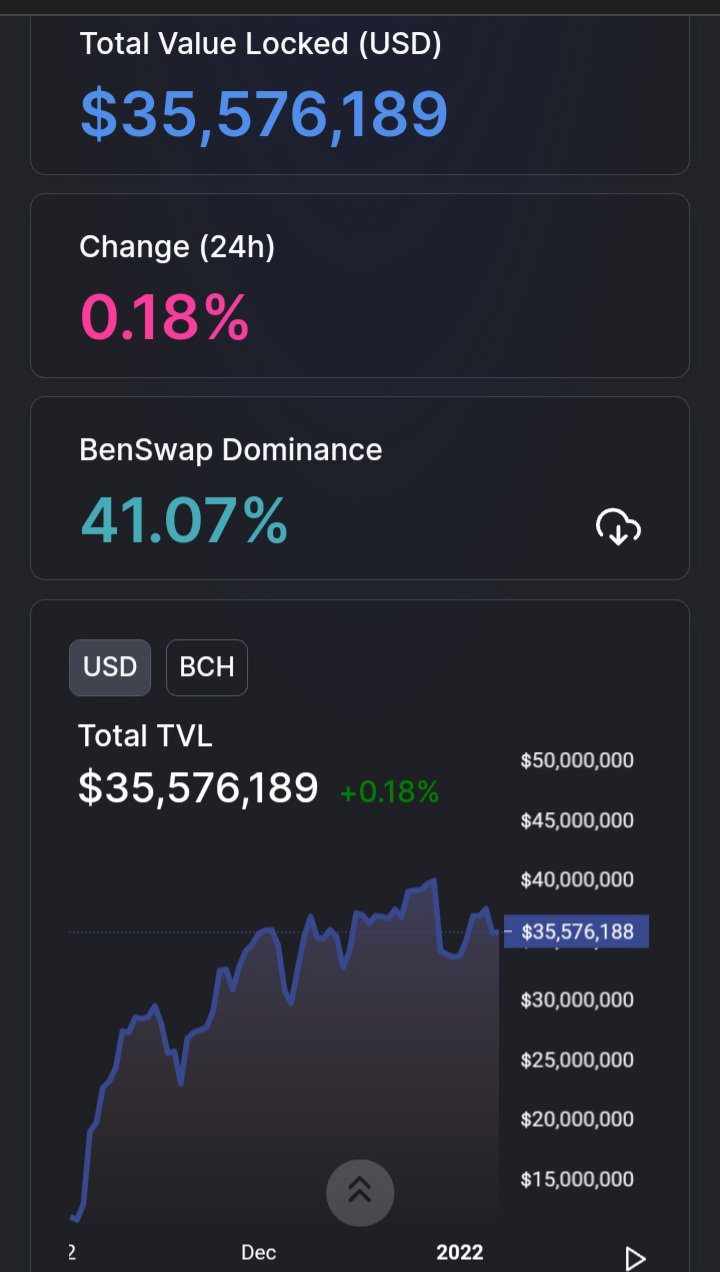Tap the play arrow beside the chart

(x=635, y=1257)
